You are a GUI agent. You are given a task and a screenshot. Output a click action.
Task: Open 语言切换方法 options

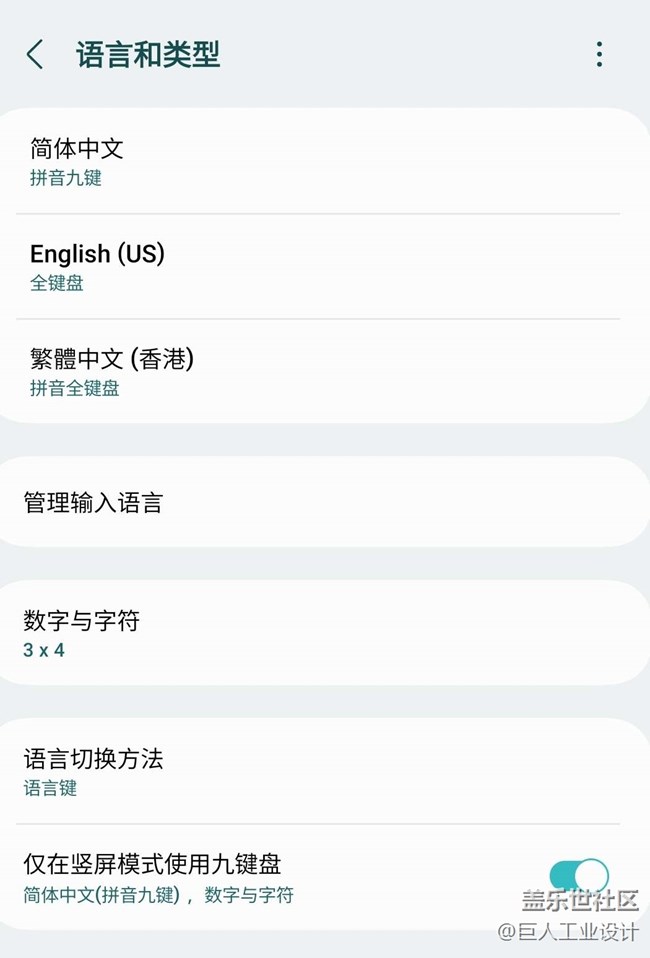coord(320,771)
